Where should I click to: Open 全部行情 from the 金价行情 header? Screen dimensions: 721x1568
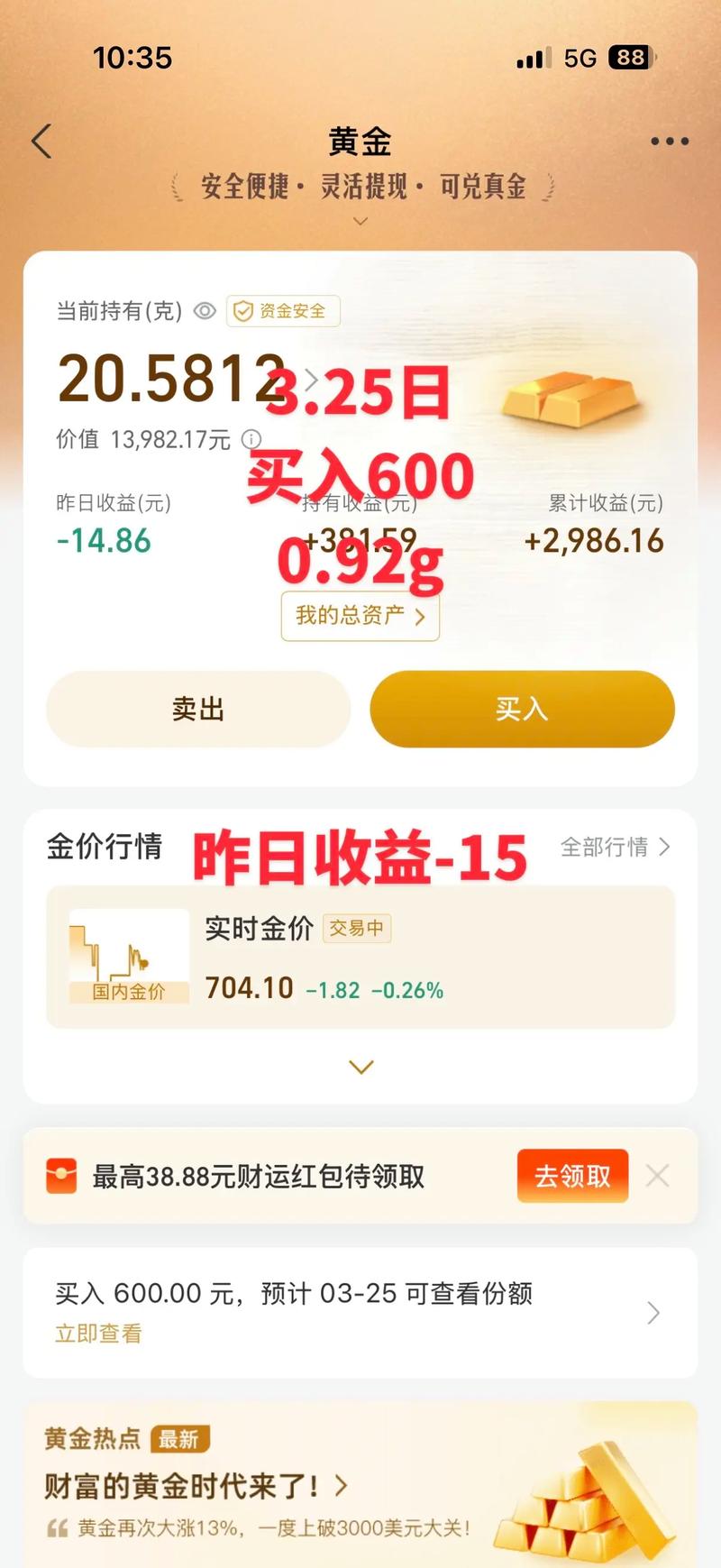613,848
